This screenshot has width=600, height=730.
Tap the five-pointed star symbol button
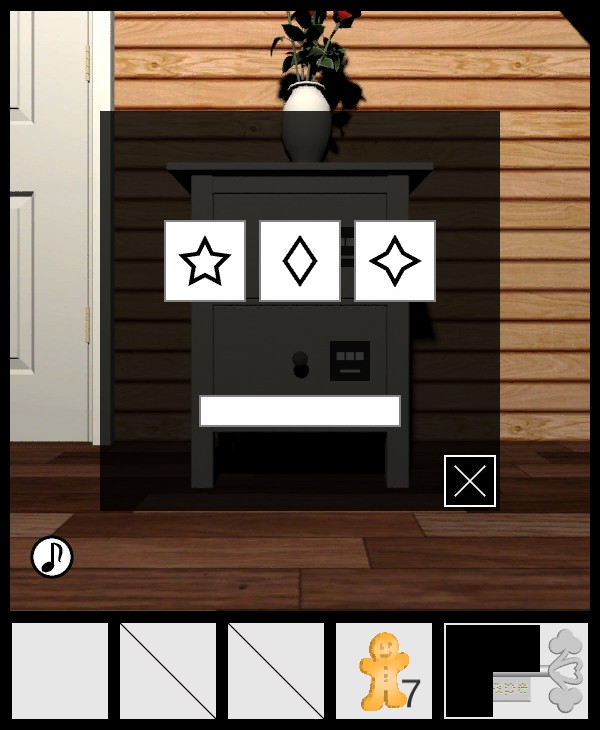(x=205, y=261)
